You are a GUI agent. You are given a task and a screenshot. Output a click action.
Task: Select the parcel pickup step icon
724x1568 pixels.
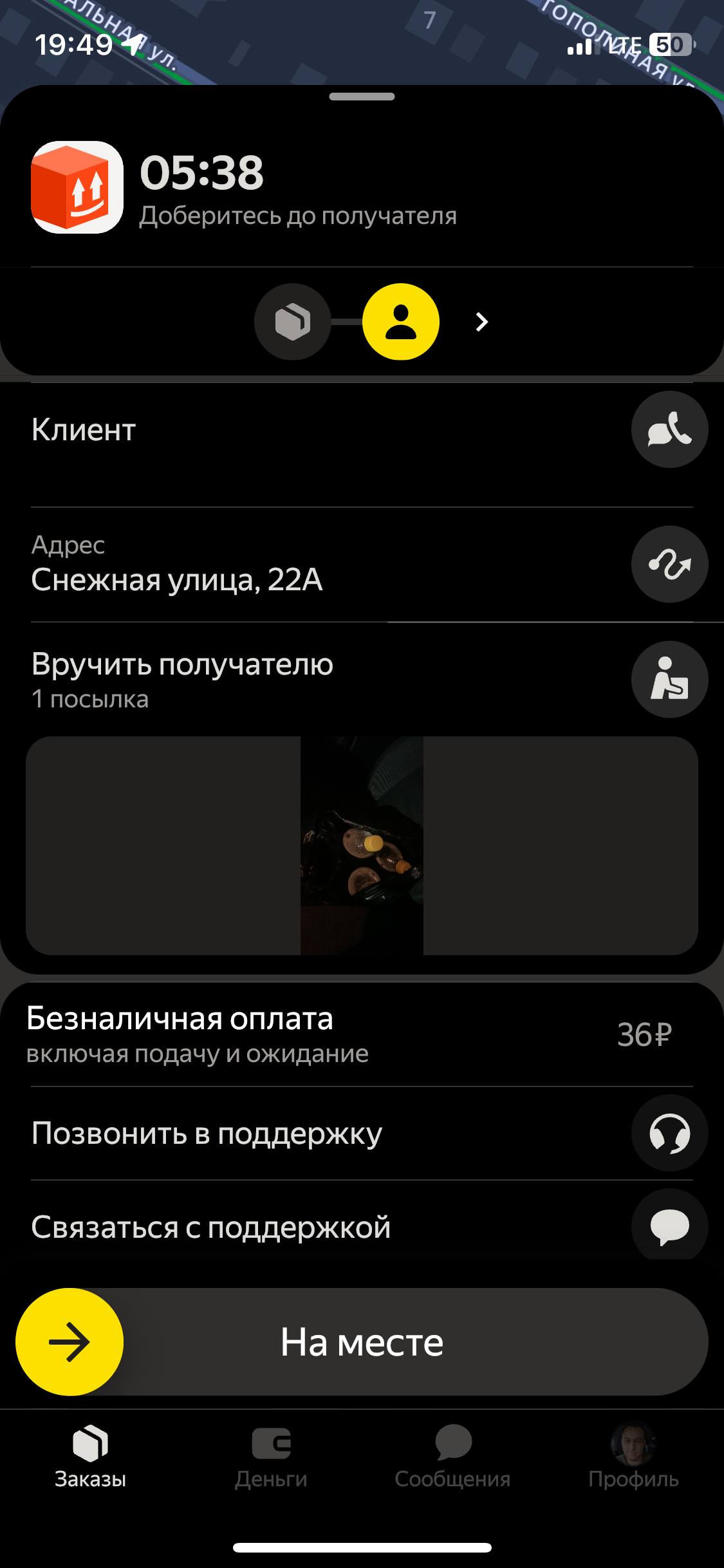pyautogui.click(x=293, y=322)
